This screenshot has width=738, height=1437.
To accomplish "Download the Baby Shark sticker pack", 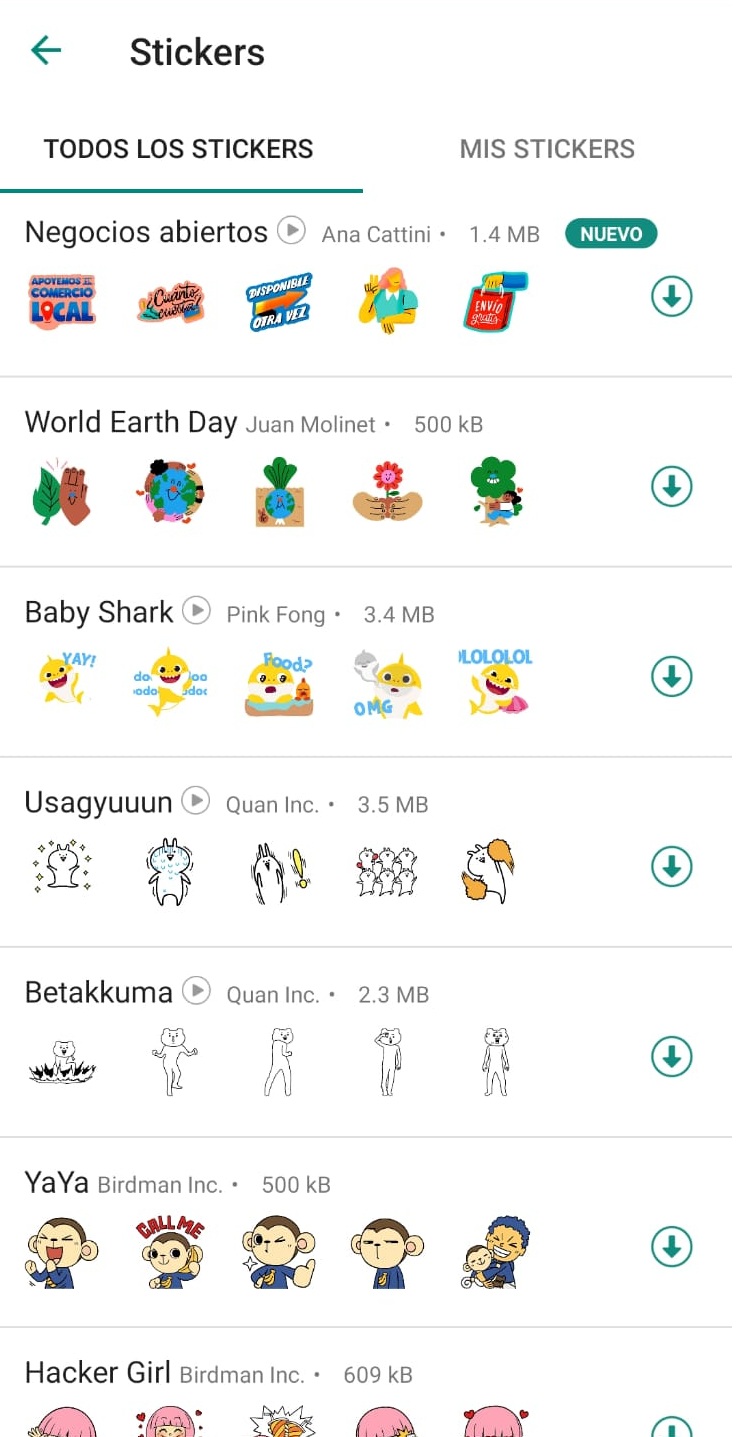I will click(671, 677).
